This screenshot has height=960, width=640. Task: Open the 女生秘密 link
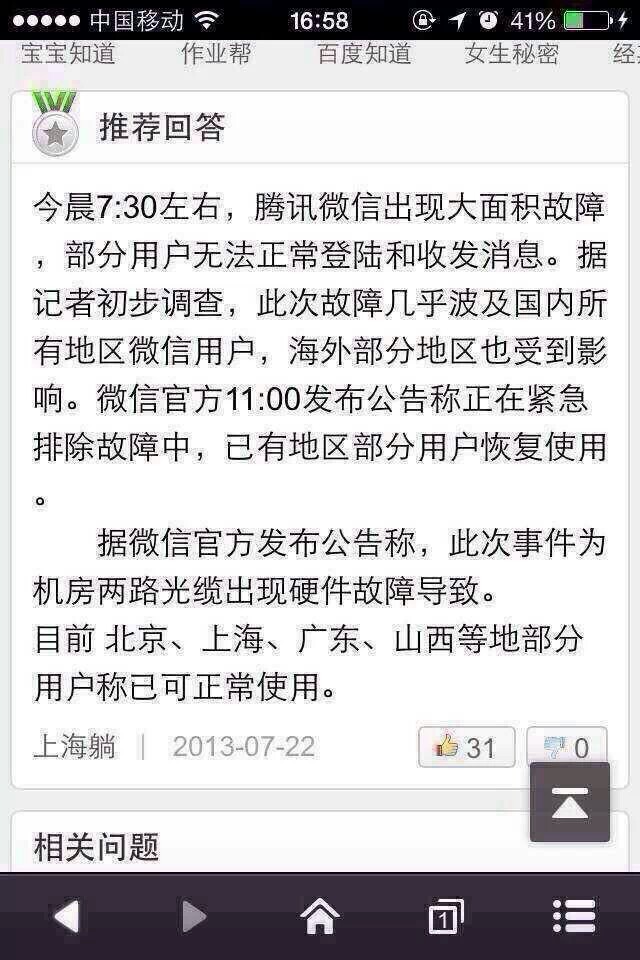tap(511, 54)
